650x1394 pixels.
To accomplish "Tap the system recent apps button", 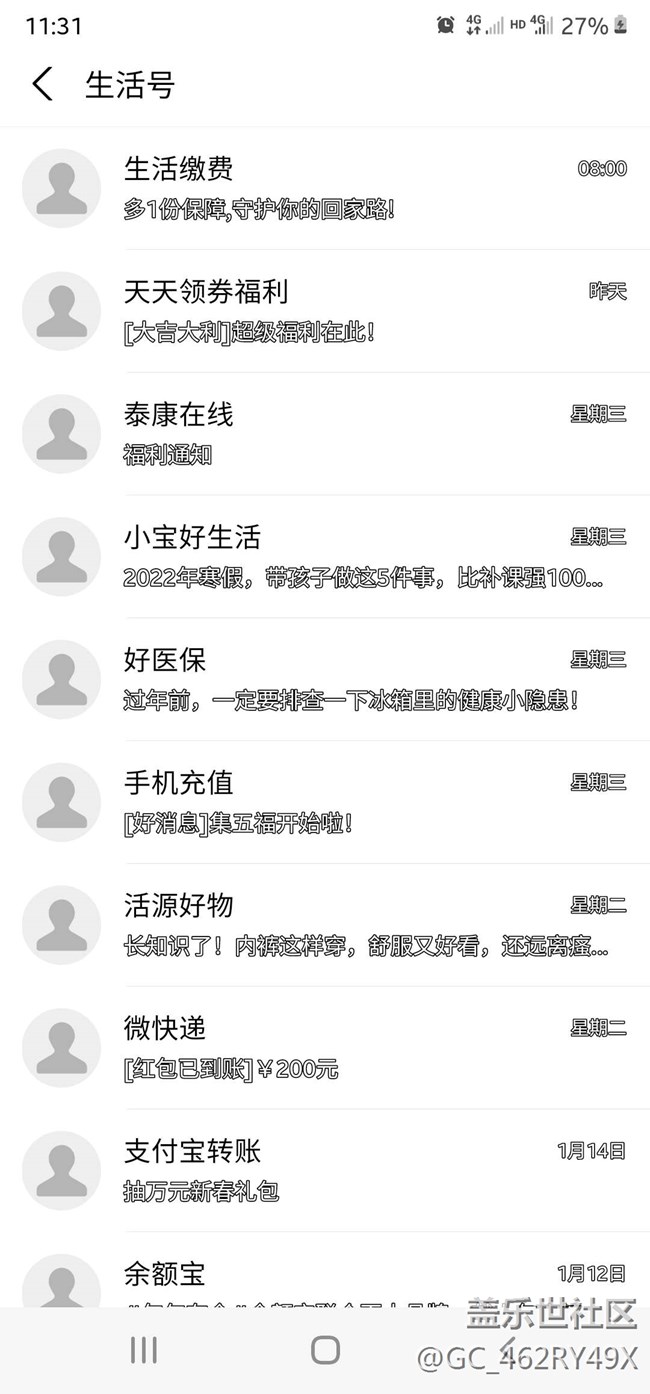I will [144, 1350].
